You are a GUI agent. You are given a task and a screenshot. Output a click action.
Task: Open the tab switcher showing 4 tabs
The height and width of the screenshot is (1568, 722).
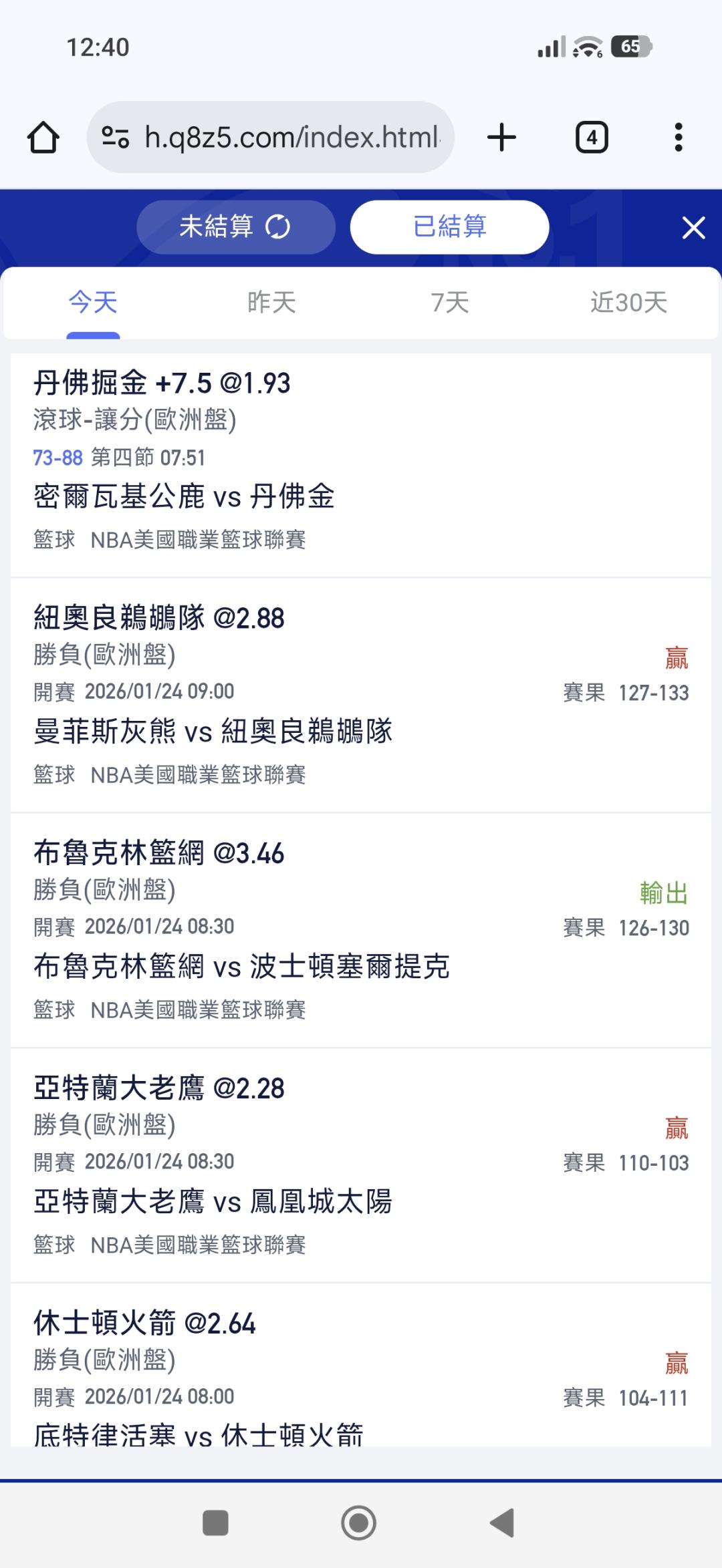pyautogui.click(x=592, y=138)
